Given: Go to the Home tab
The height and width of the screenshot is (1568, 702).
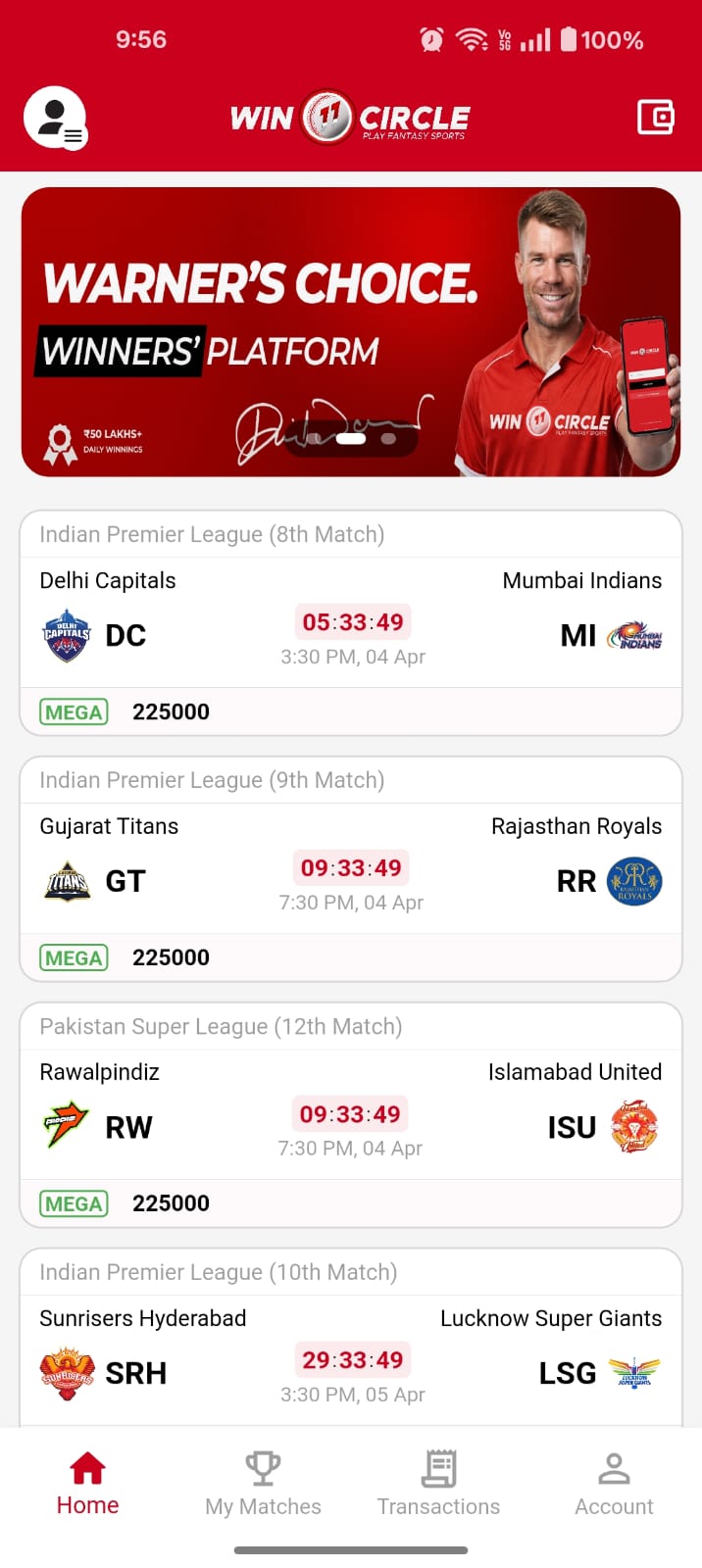Looking at the screenshot, I should [x=87, y=1484].
